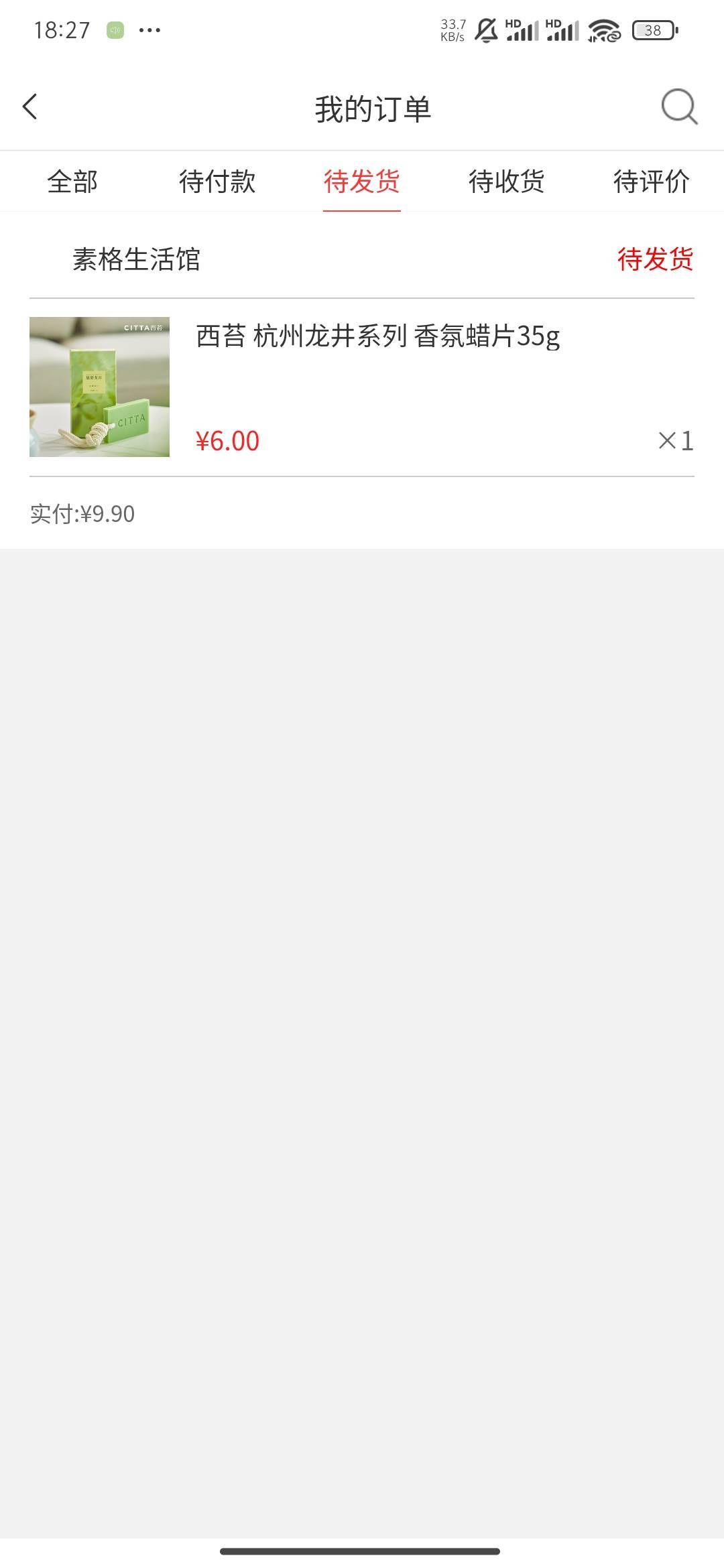This screenshot has height=1568, width=724.
Task: Open order search magnifier
Action: click(x=679, y=107)
